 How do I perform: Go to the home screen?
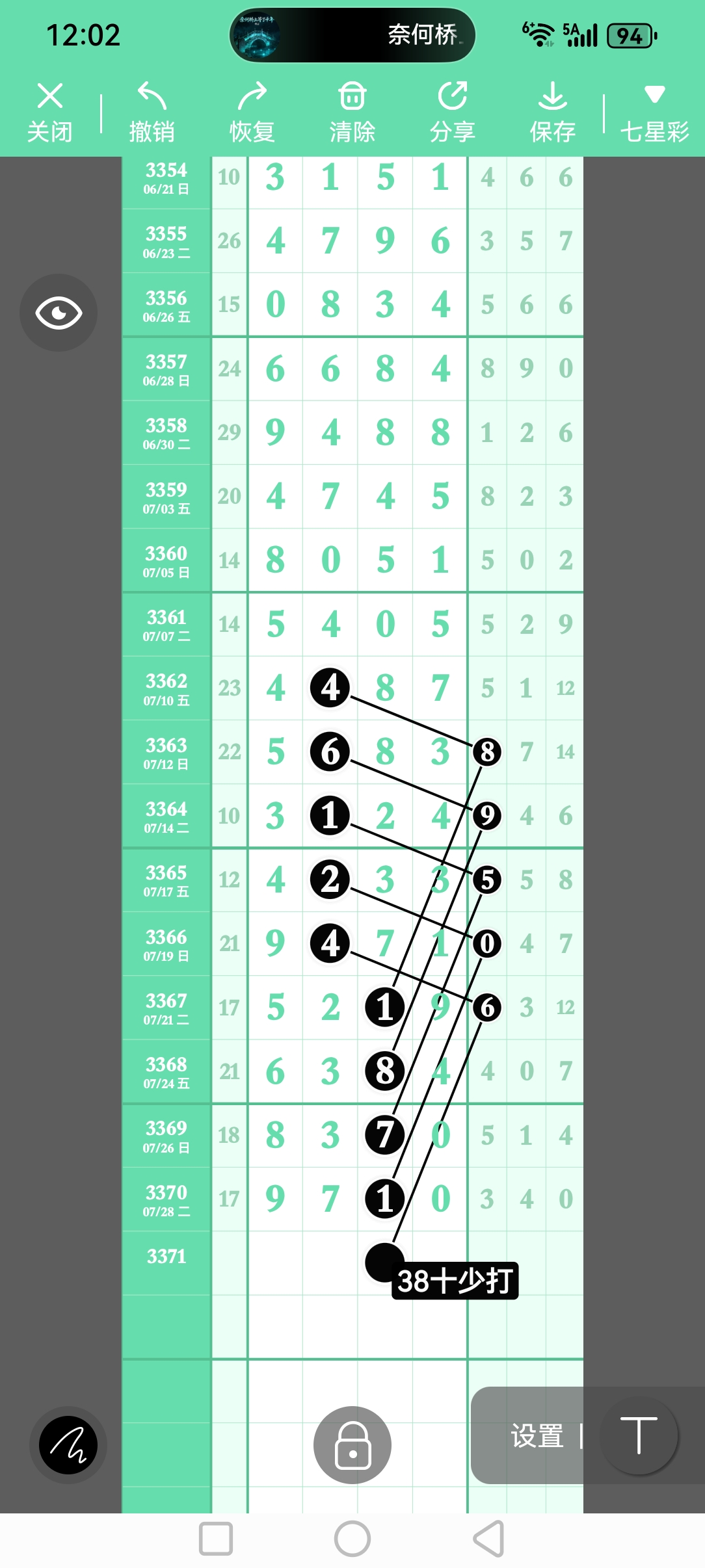352,1539
